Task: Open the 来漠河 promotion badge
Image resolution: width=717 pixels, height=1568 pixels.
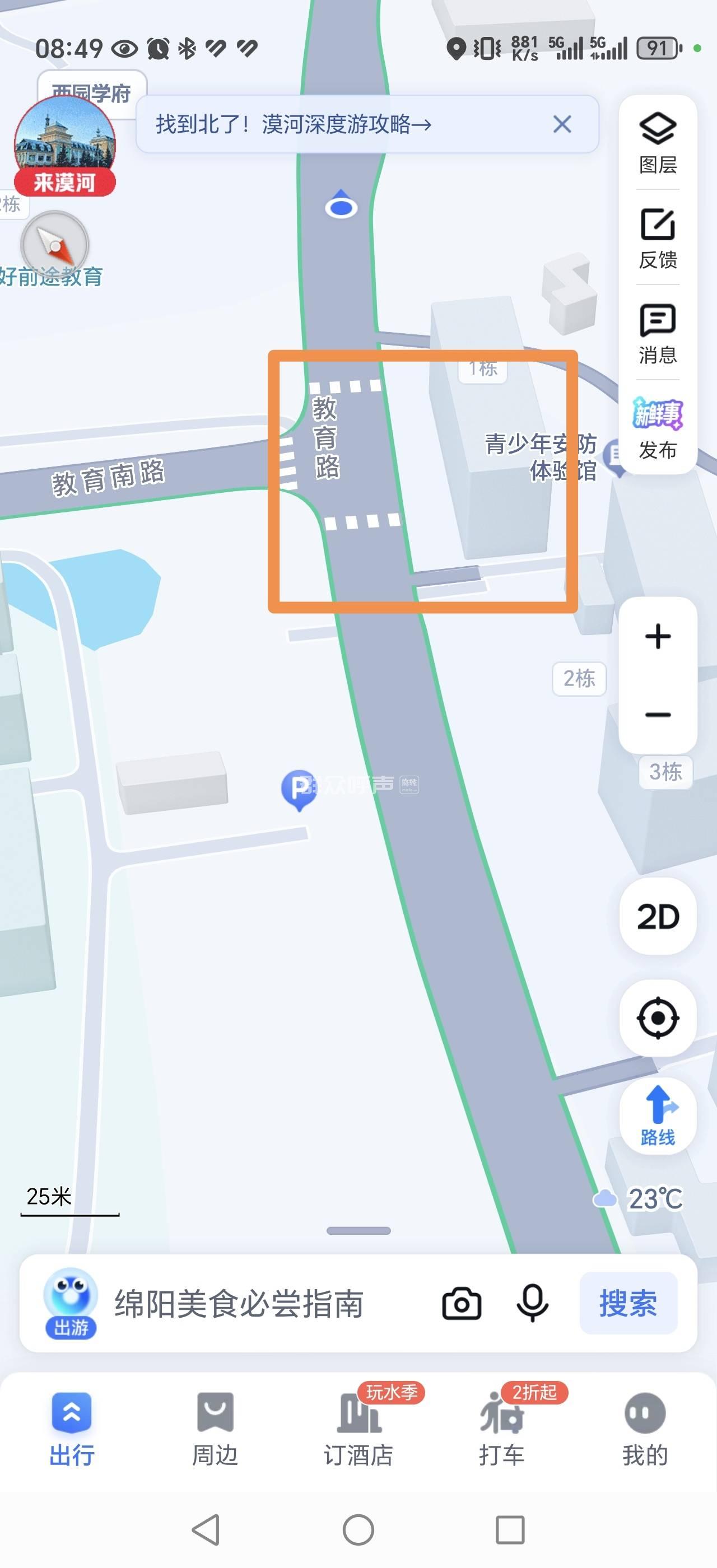Action: click(64, 147)
